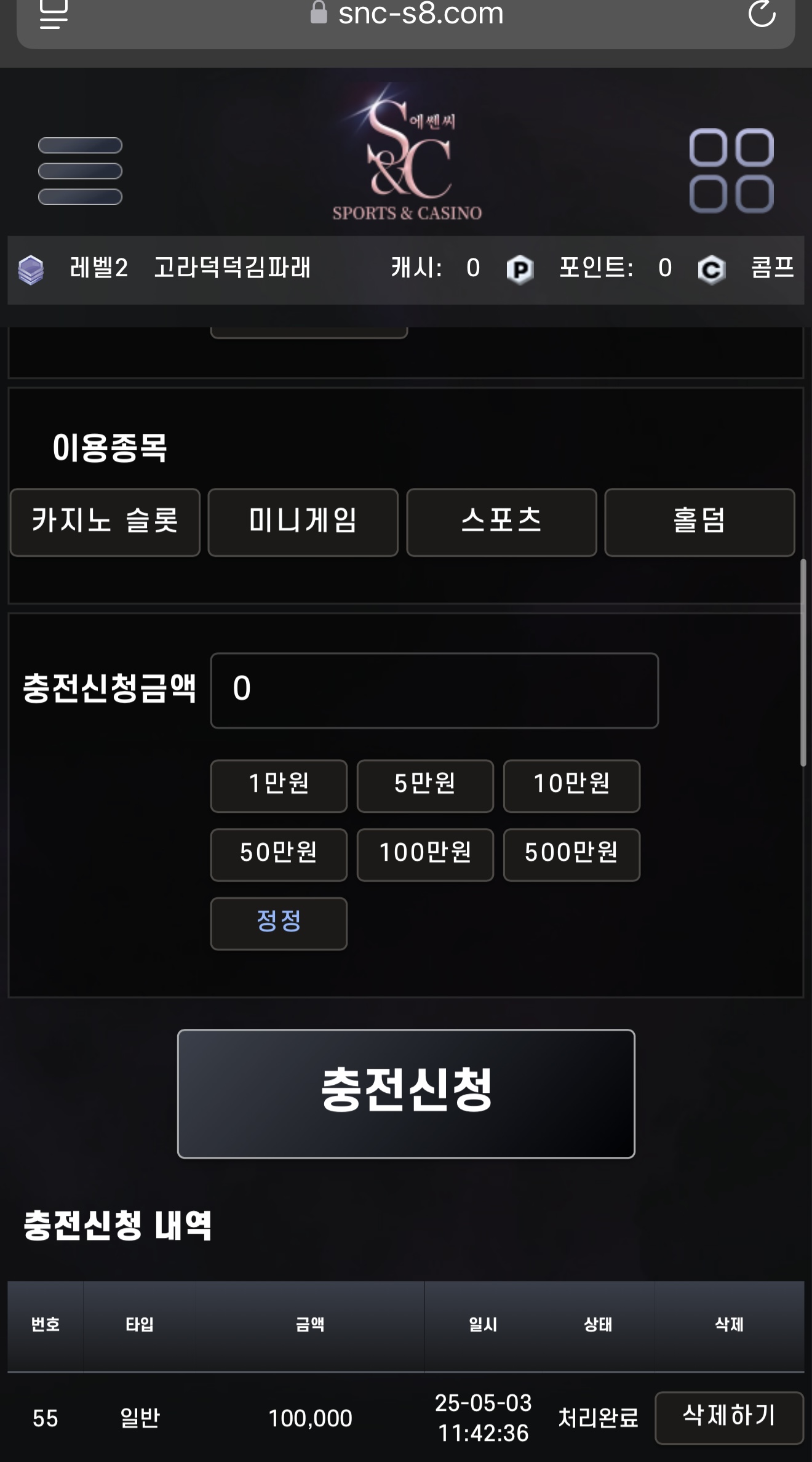Image resolution: width=812 pixels, height=1462 pixels.
Task: Add 5만원 to the charge amount
Action: tap(425, 786)
